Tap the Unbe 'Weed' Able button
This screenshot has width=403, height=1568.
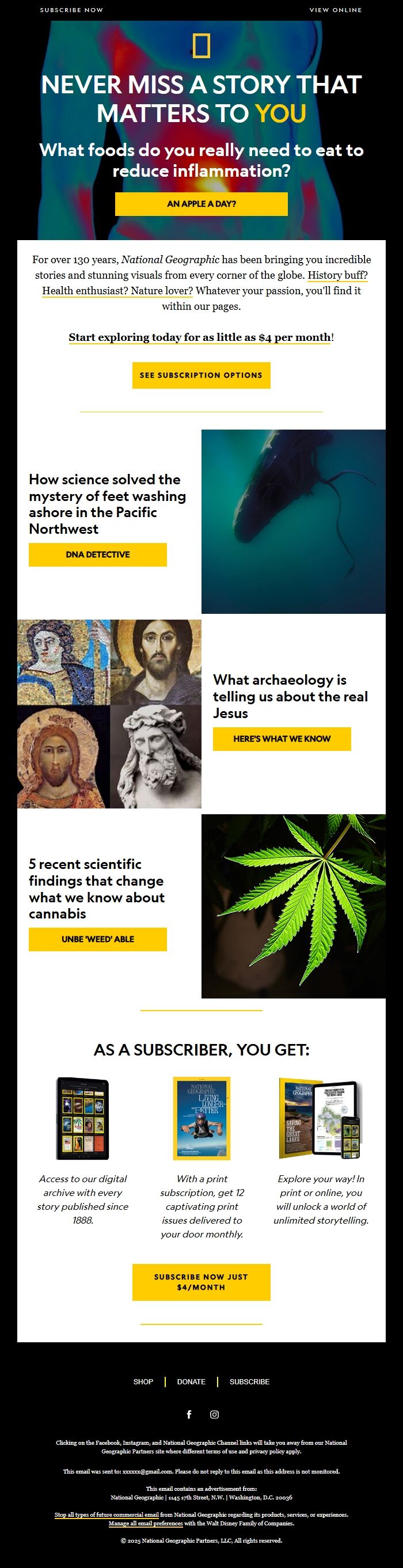pos(97,939)
